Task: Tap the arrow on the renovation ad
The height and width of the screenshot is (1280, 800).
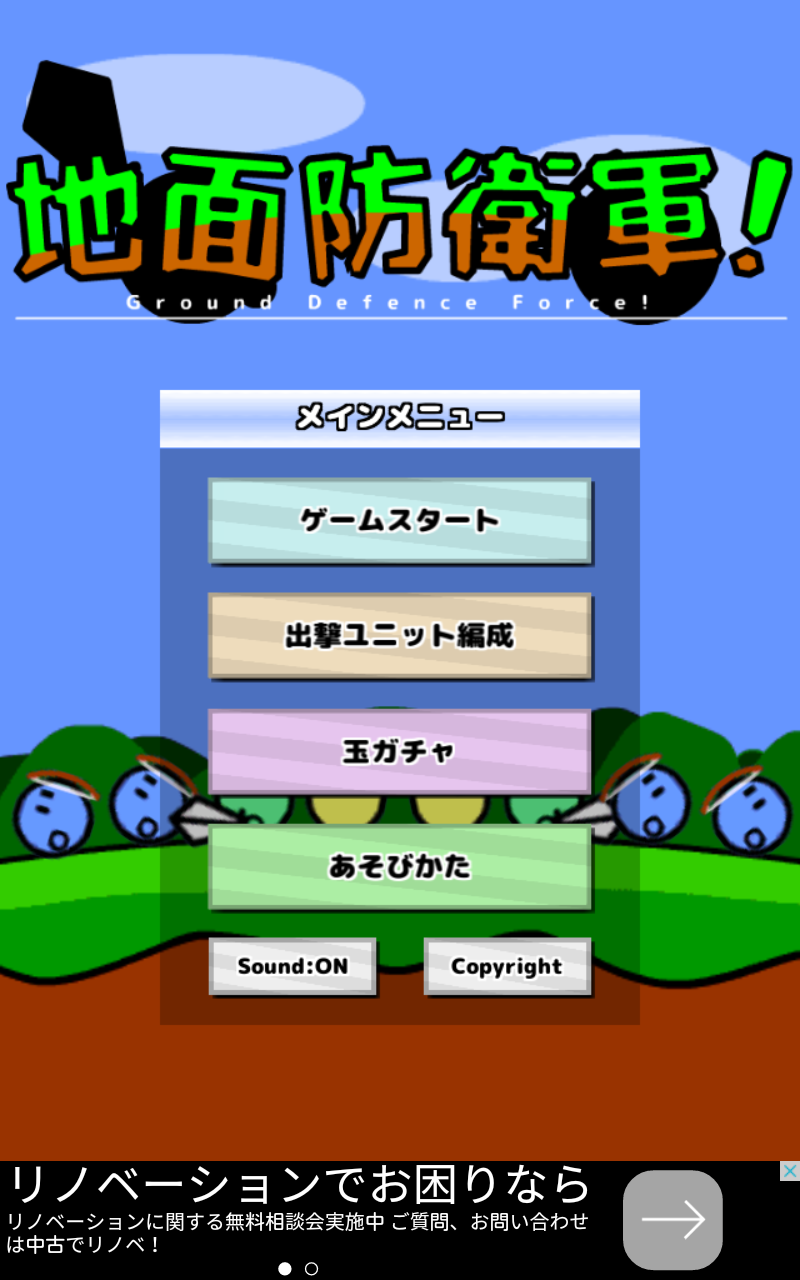Action: (672, 1219)
